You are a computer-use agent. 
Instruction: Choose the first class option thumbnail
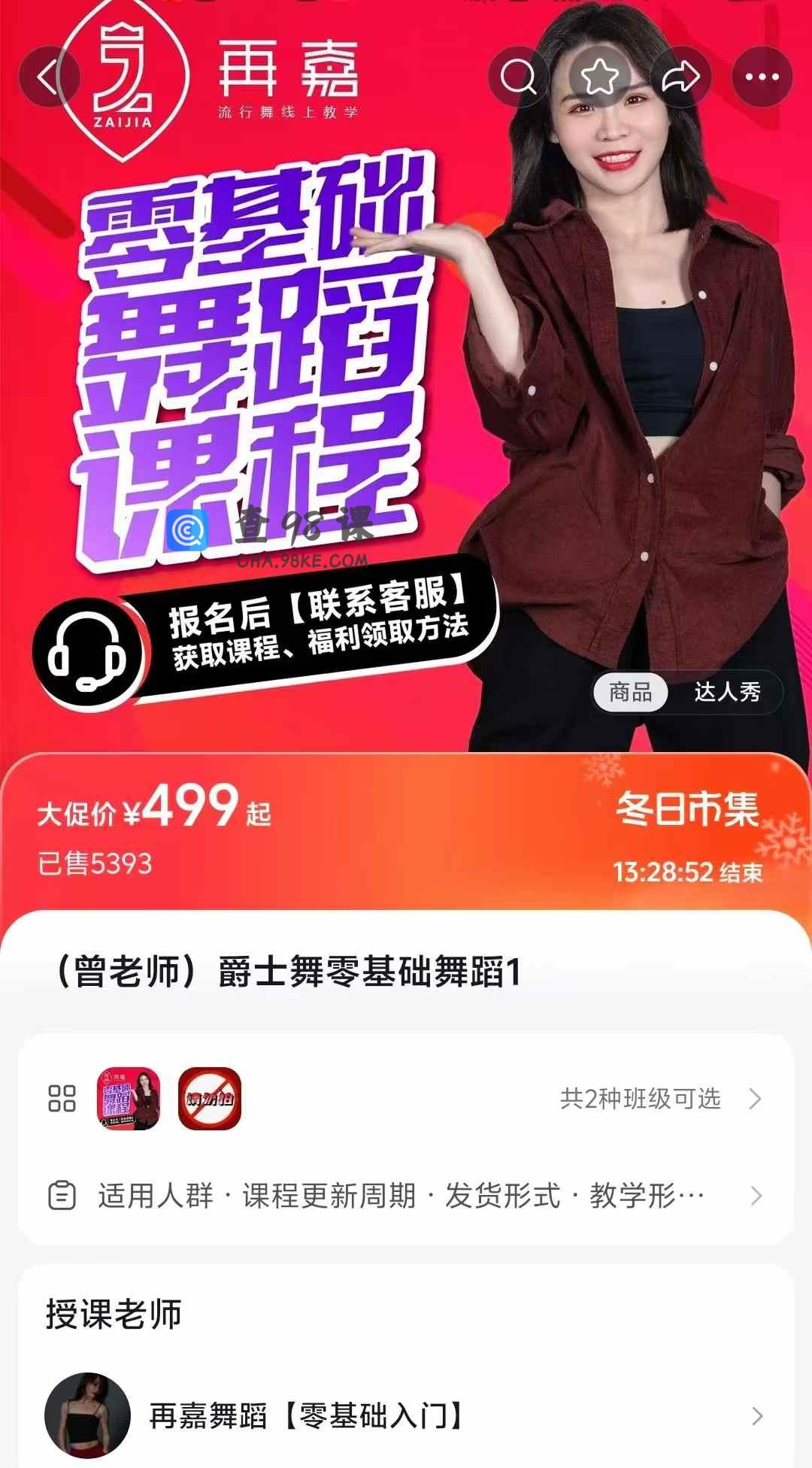tap(129, 1099)
